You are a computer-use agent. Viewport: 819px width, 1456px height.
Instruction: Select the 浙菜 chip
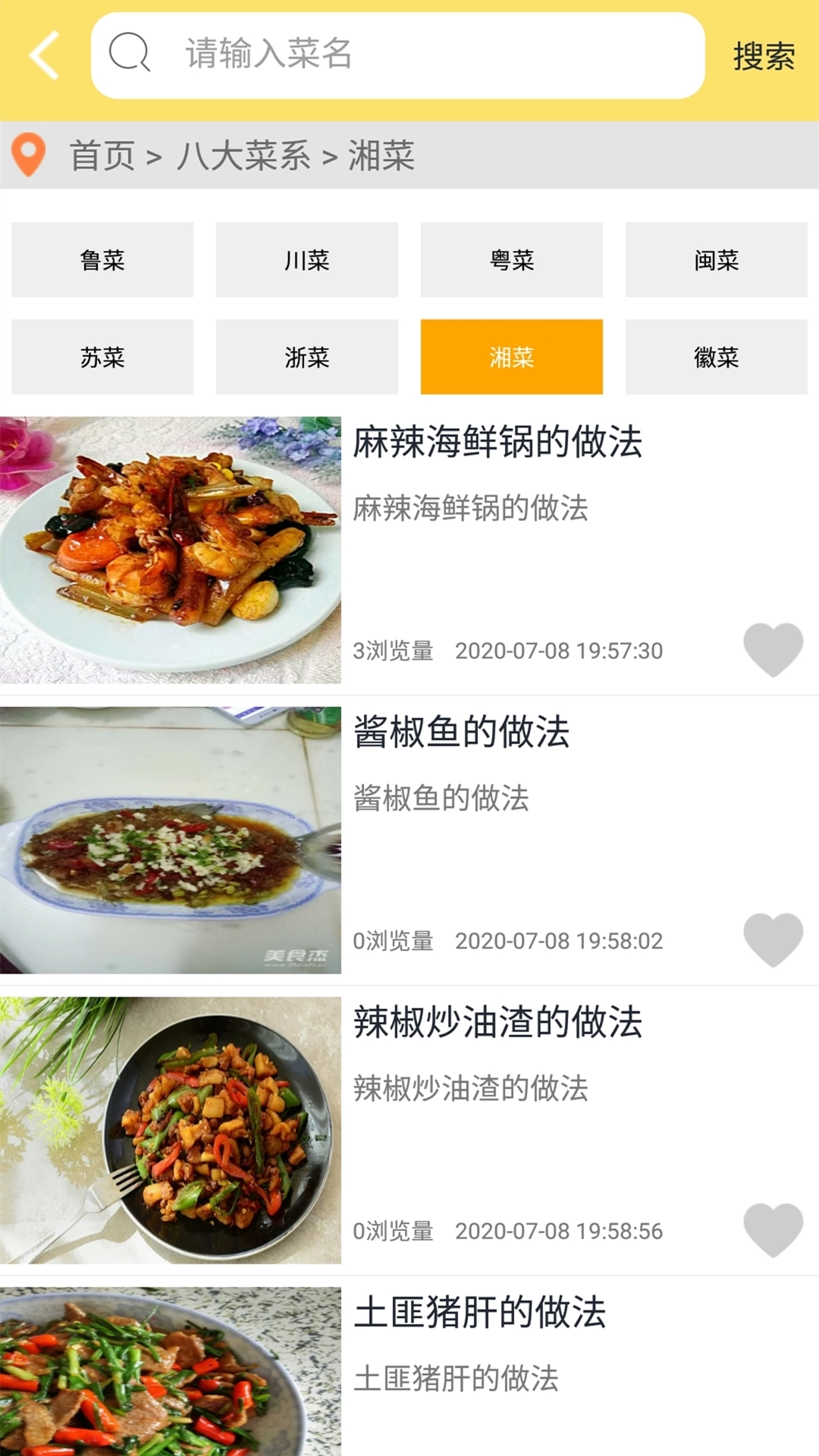click(307, 357)
